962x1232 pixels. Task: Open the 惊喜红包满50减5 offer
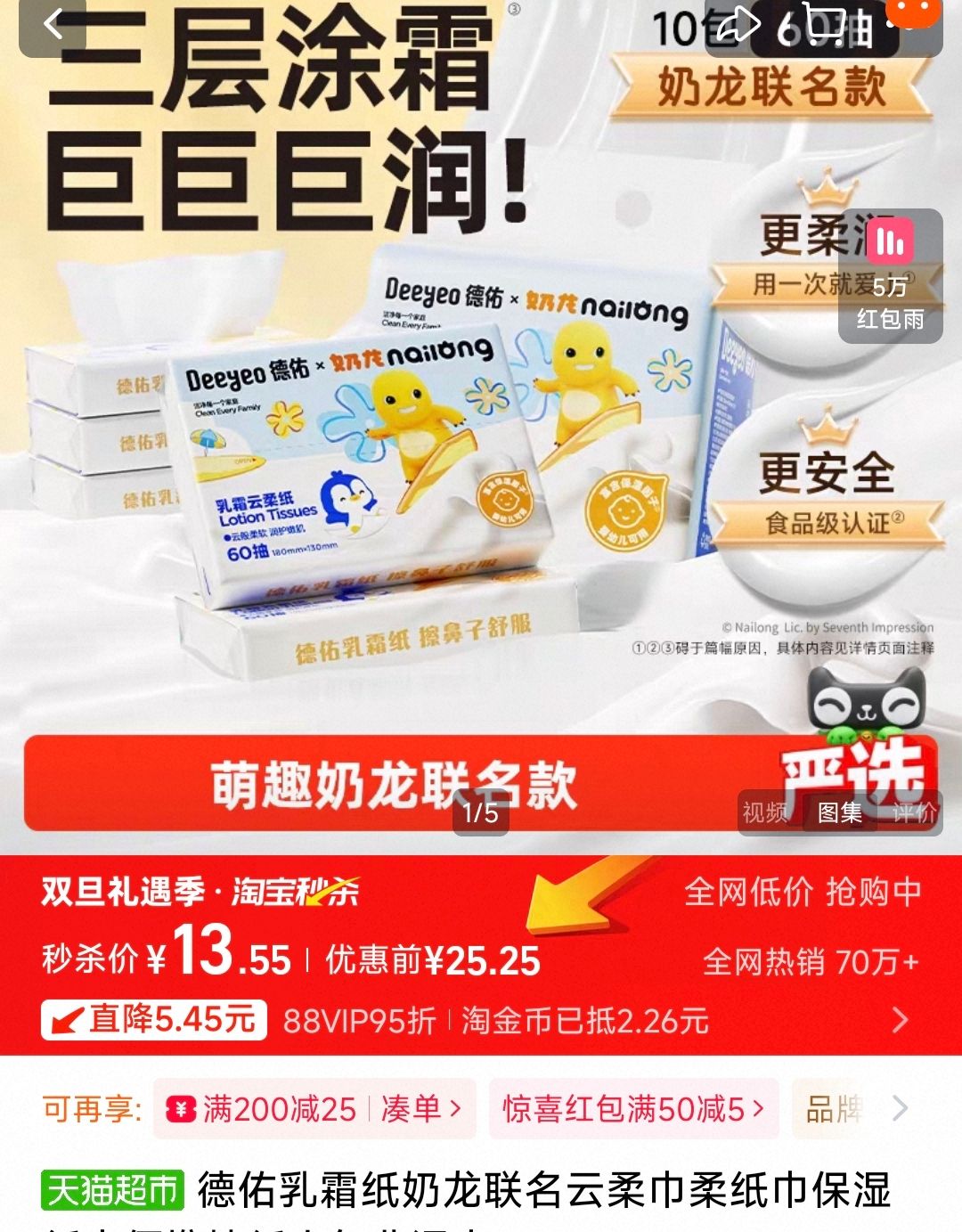point(633,1109)
